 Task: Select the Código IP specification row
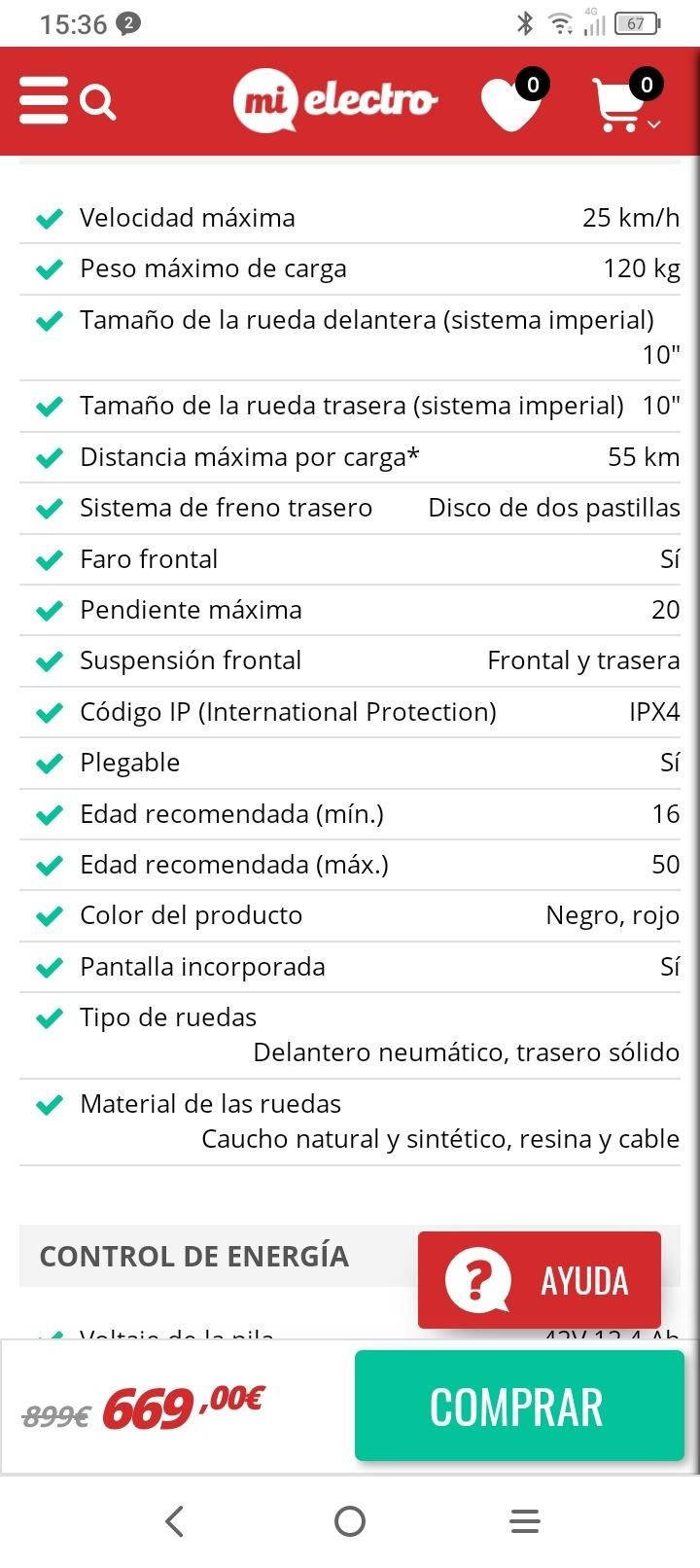coord(350,712)
